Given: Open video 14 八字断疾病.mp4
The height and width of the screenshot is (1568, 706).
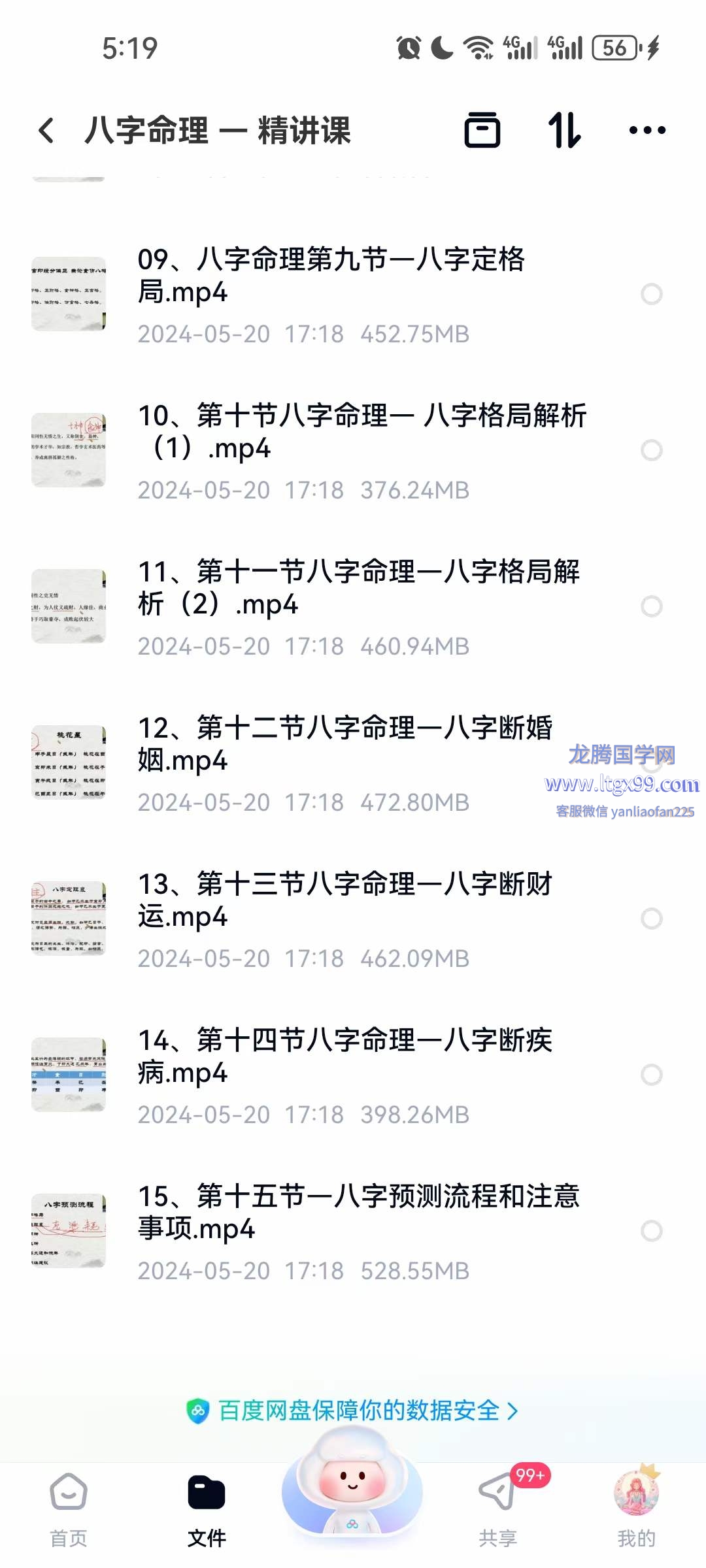Looking at the screenshot, I should (345, 1056).
